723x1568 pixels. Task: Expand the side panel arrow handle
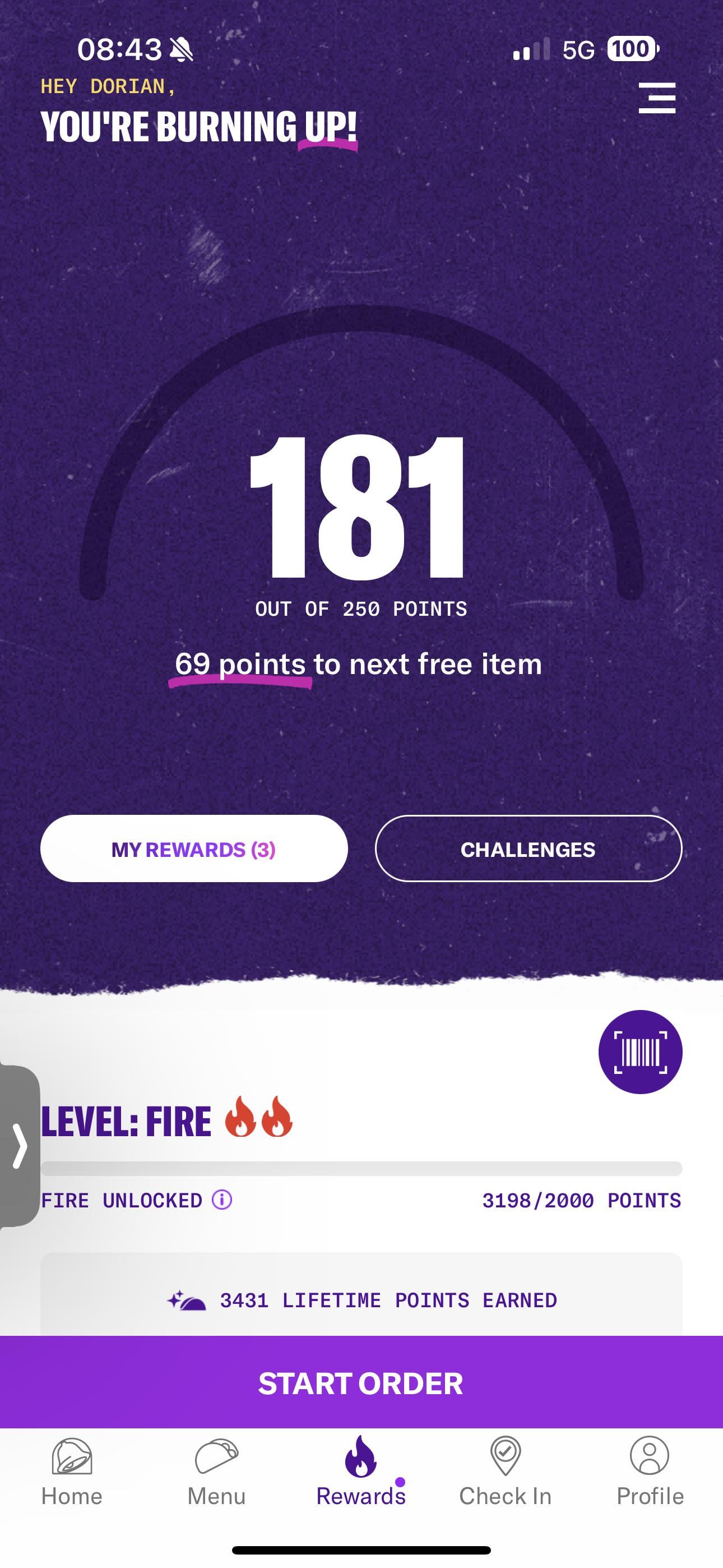point(20,1146)
